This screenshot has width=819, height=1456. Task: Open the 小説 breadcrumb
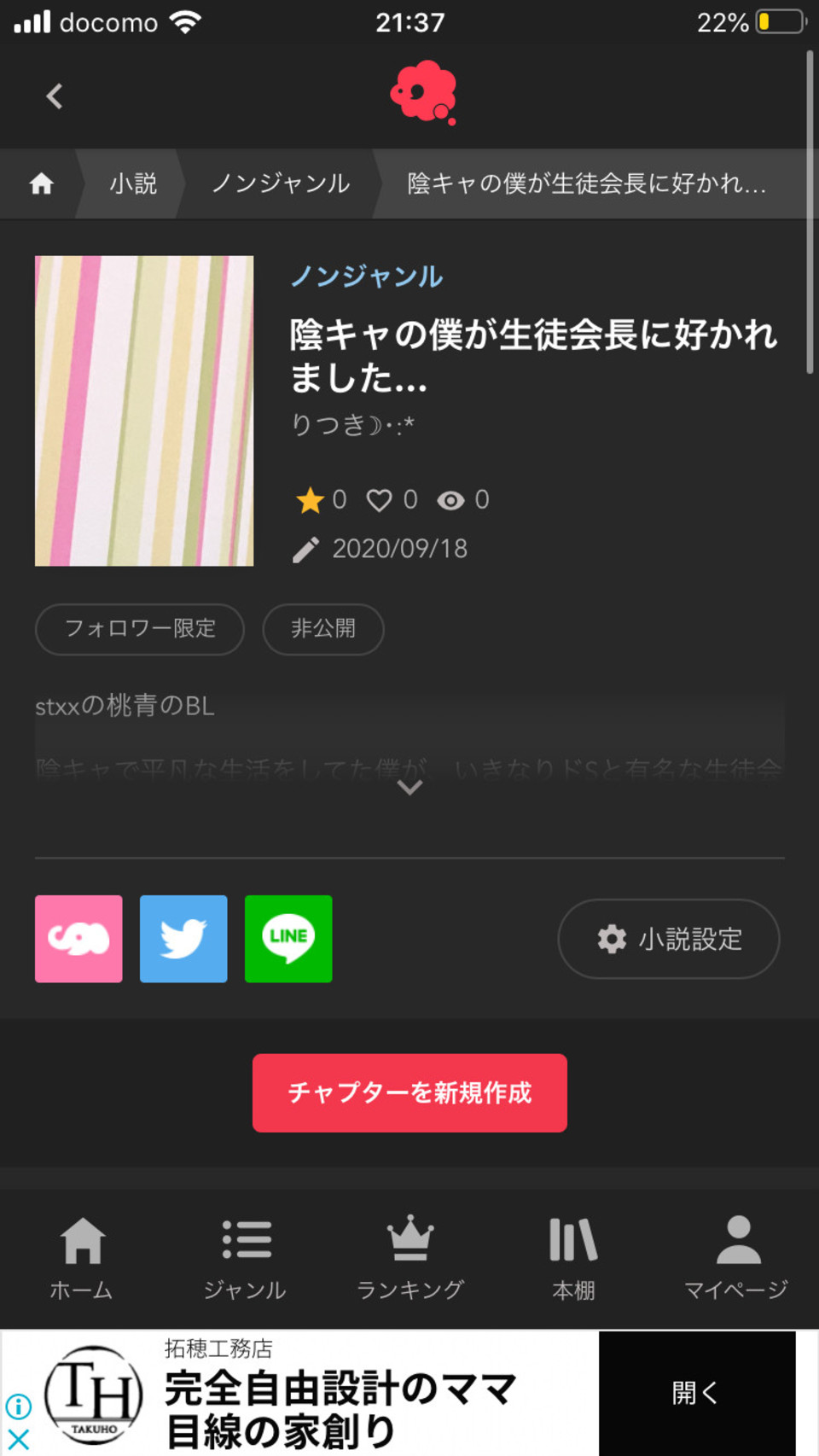coord(133,183)
